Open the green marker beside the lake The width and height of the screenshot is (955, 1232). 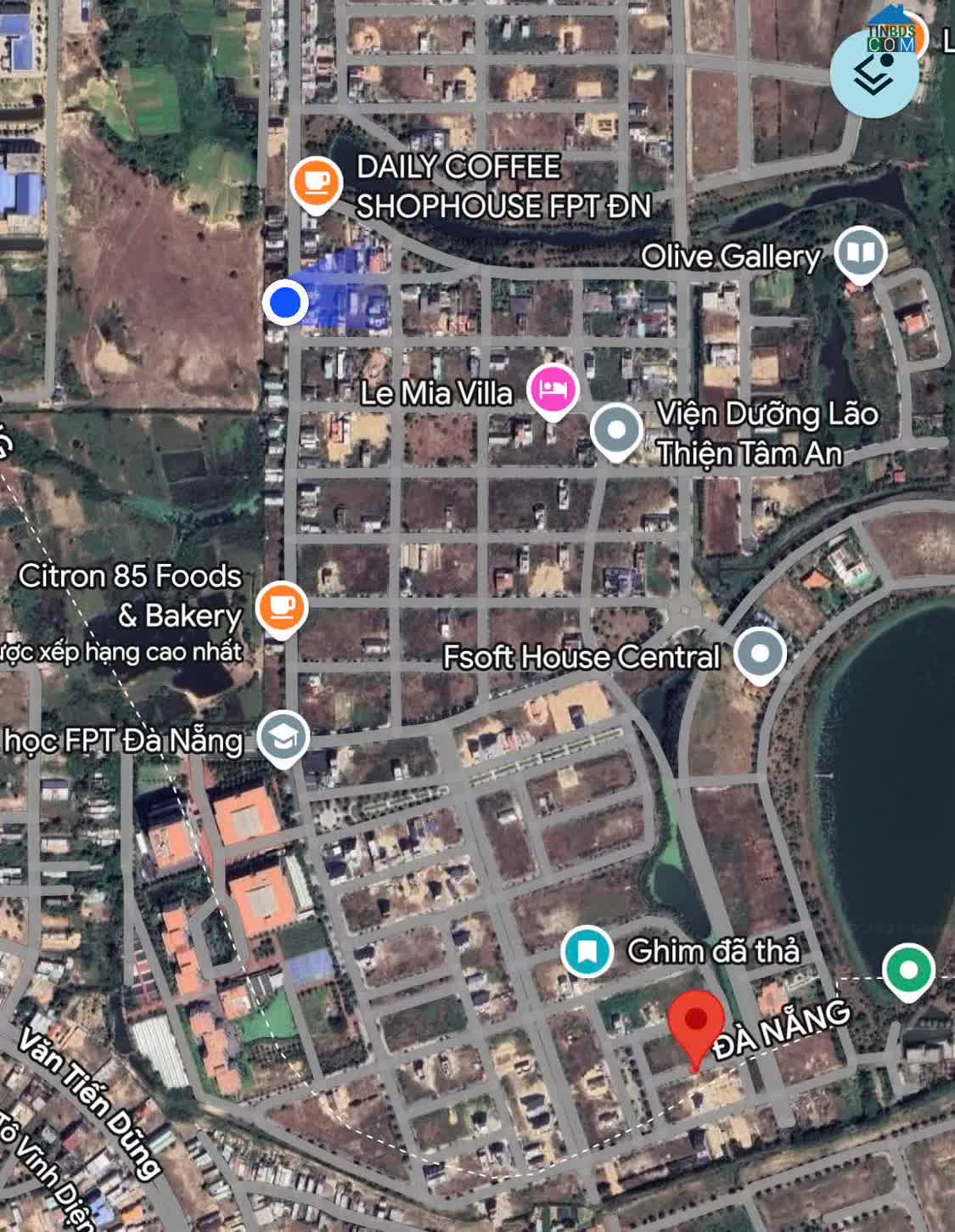point(908,970)
